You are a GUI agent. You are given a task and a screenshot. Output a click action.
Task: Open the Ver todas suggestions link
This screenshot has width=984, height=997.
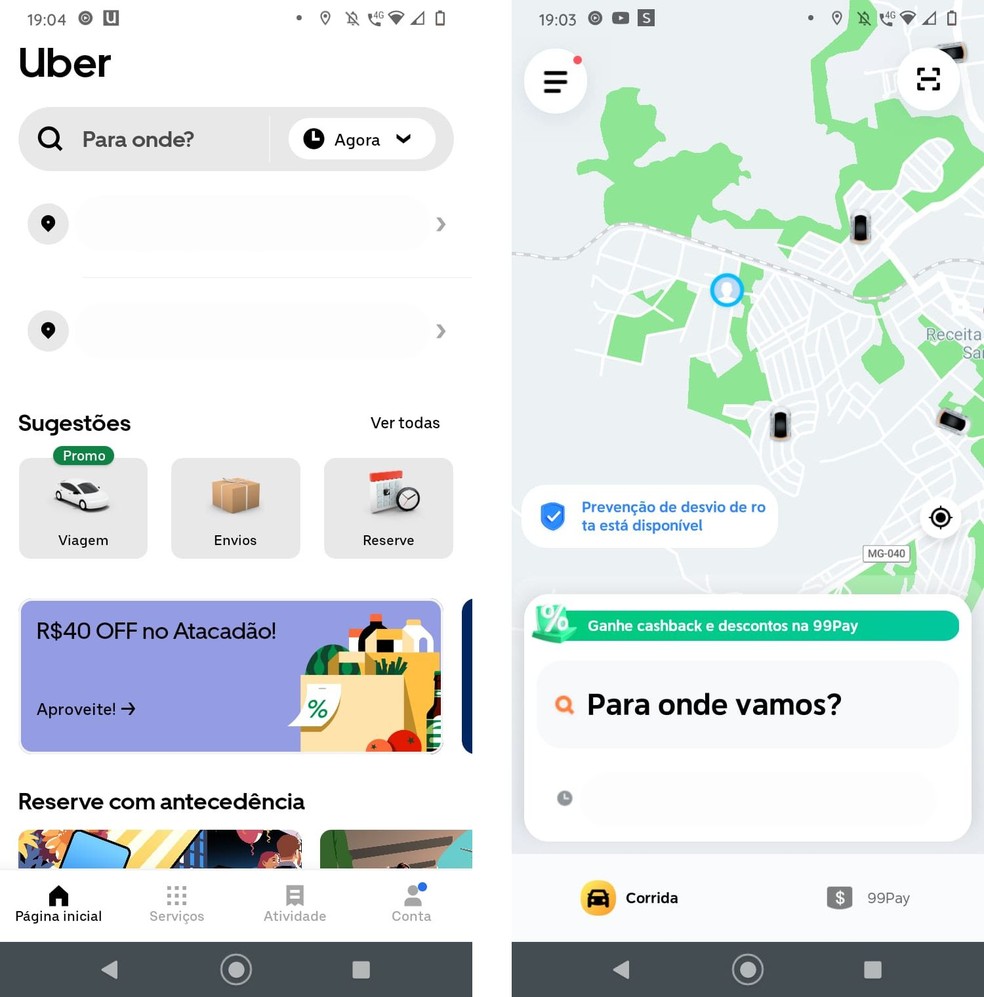tap(405, 423)
